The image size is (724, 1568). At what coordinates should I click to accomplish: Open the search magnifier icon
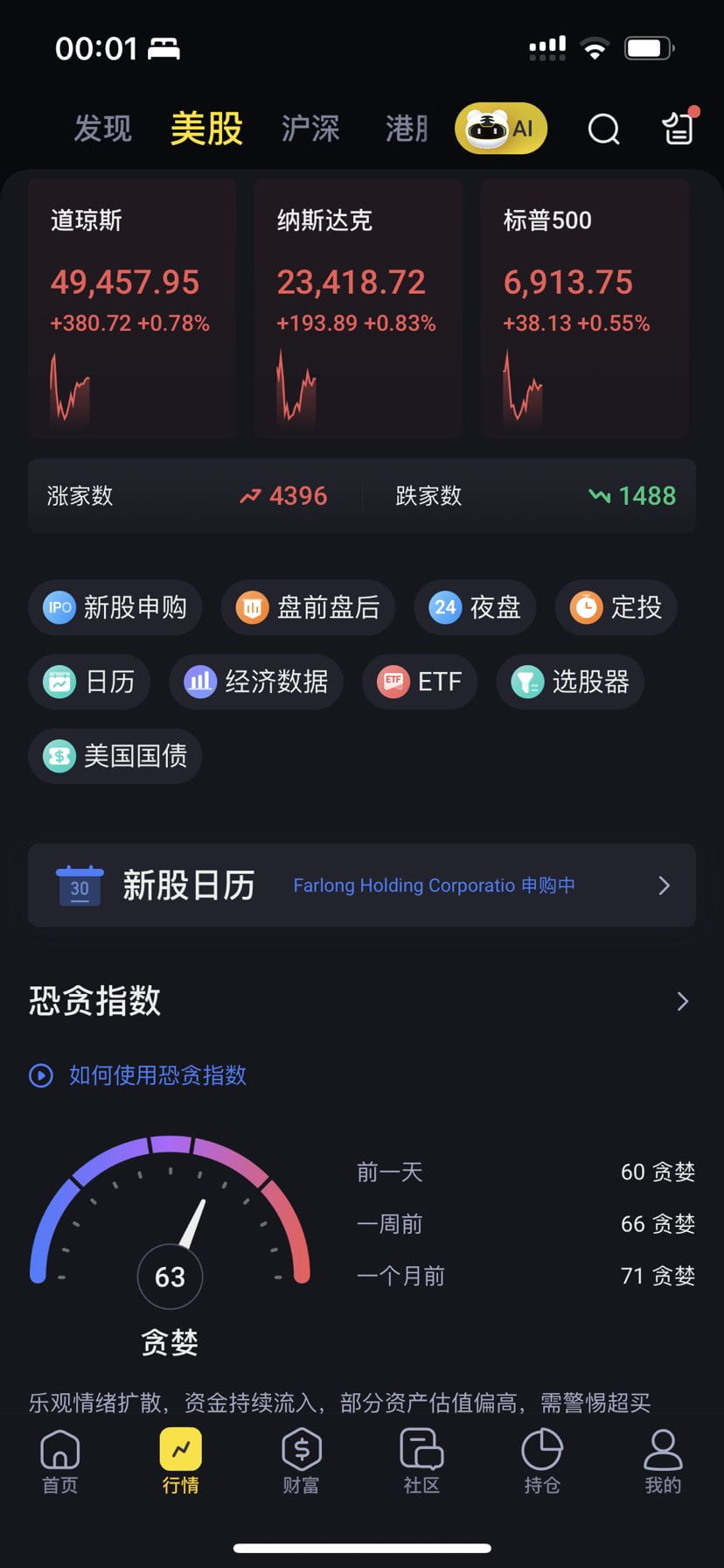pos(603,129)
